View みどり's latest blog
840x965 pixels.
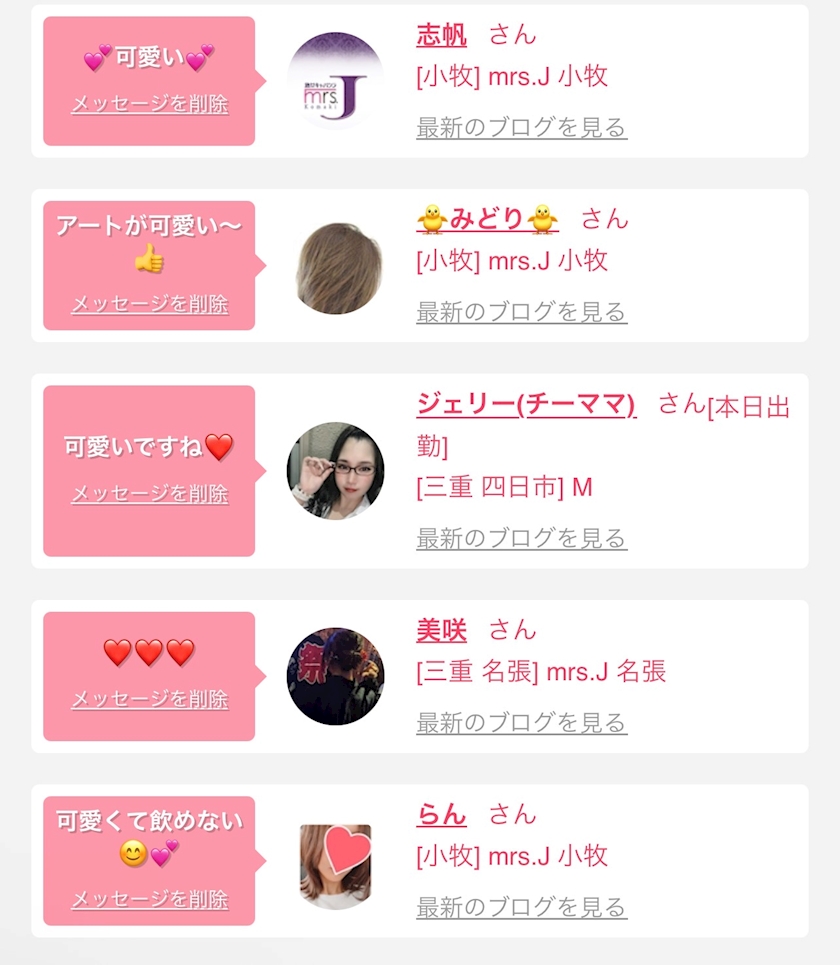[x=521, y=311]
